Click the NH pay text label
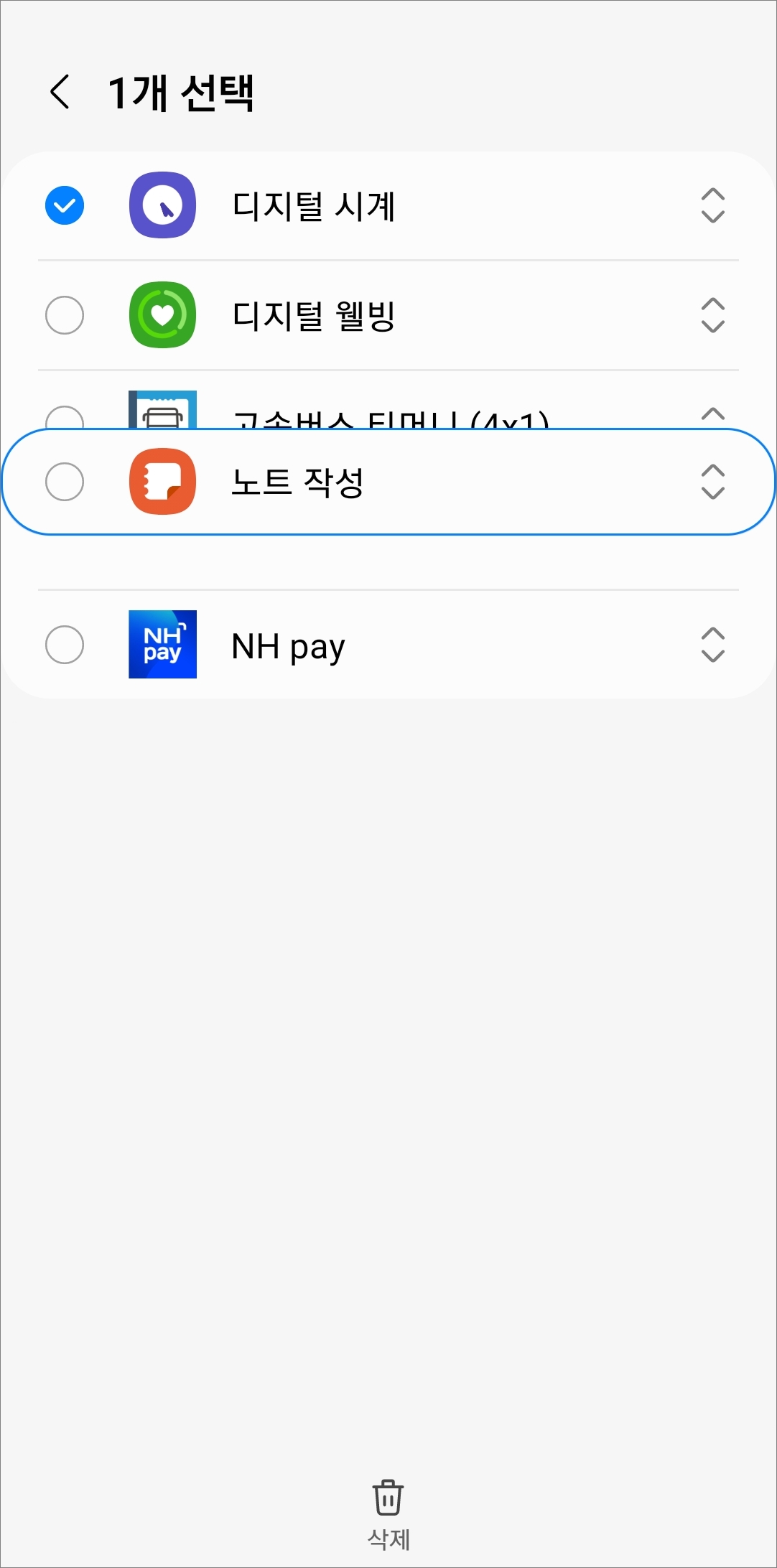 pyautogui.click(x=288, y=645)
